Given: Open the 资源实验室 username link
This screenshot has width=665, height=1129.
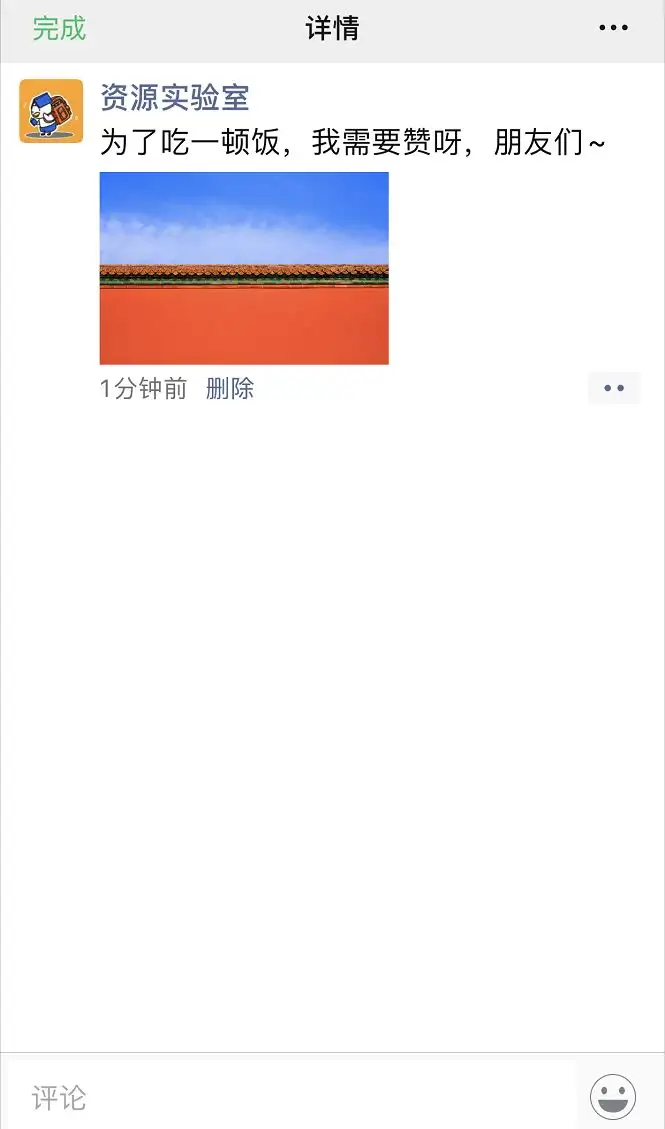Looking at the screenshot, I should 174,97.
